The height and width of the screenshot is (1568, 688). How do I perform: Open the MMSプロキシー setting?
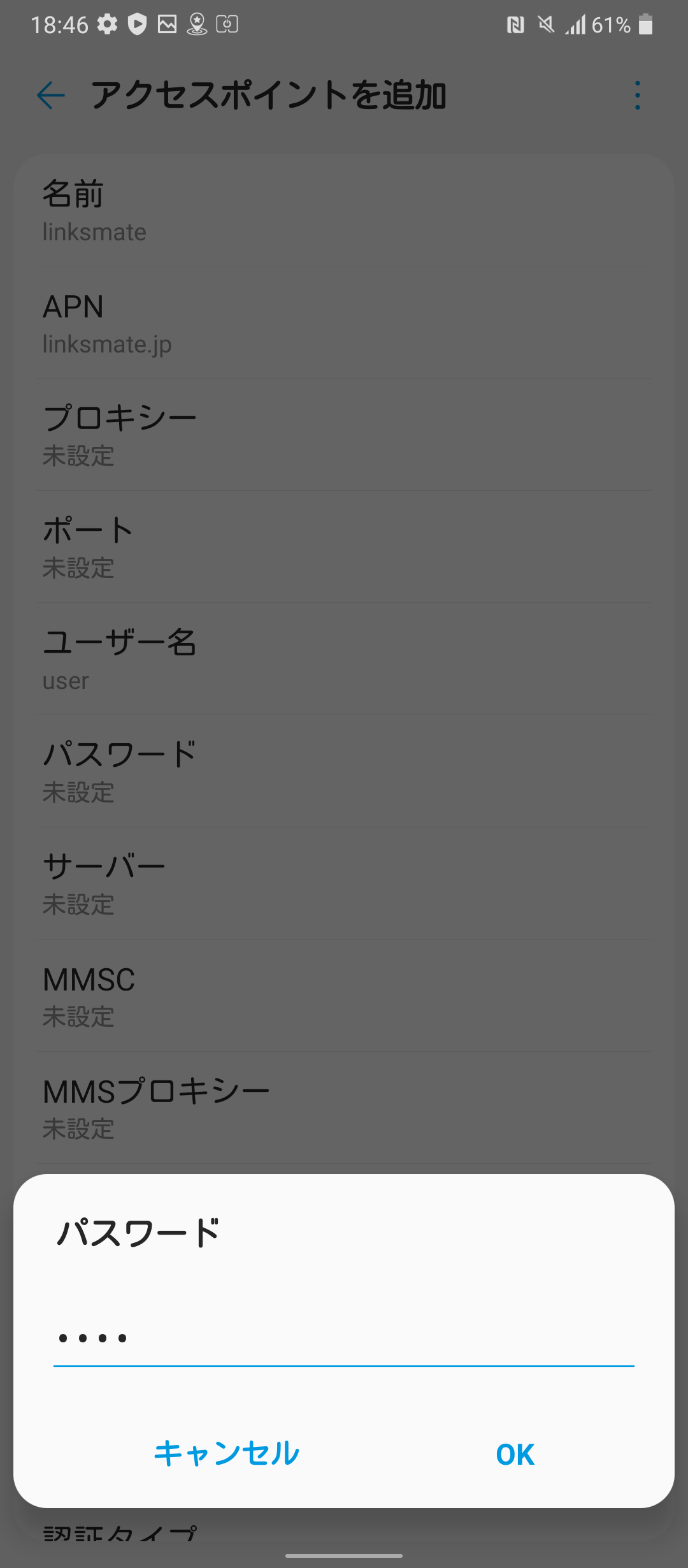(344, 1108)
